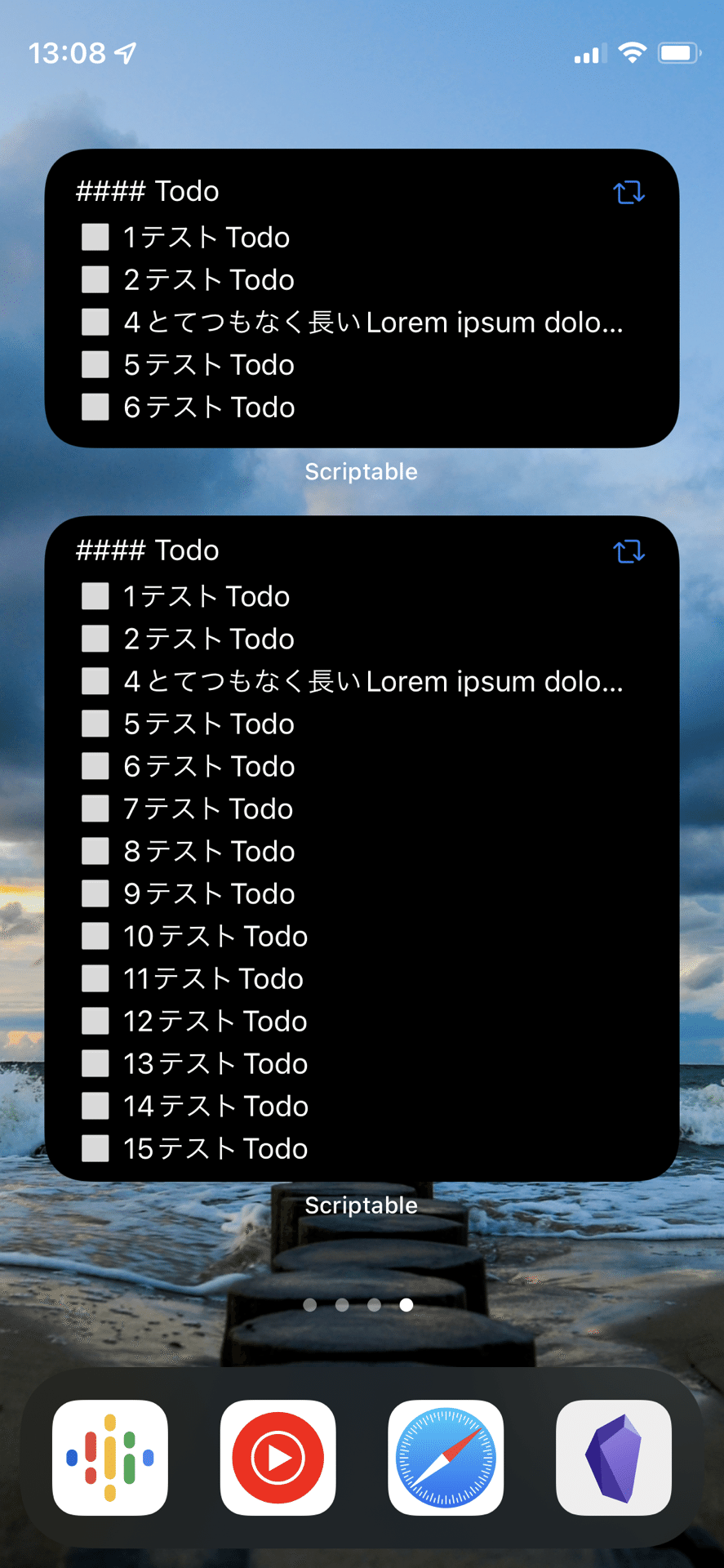
Task: Tap the Scriptable label under the bottom widget
Action: pos(362,1205)
